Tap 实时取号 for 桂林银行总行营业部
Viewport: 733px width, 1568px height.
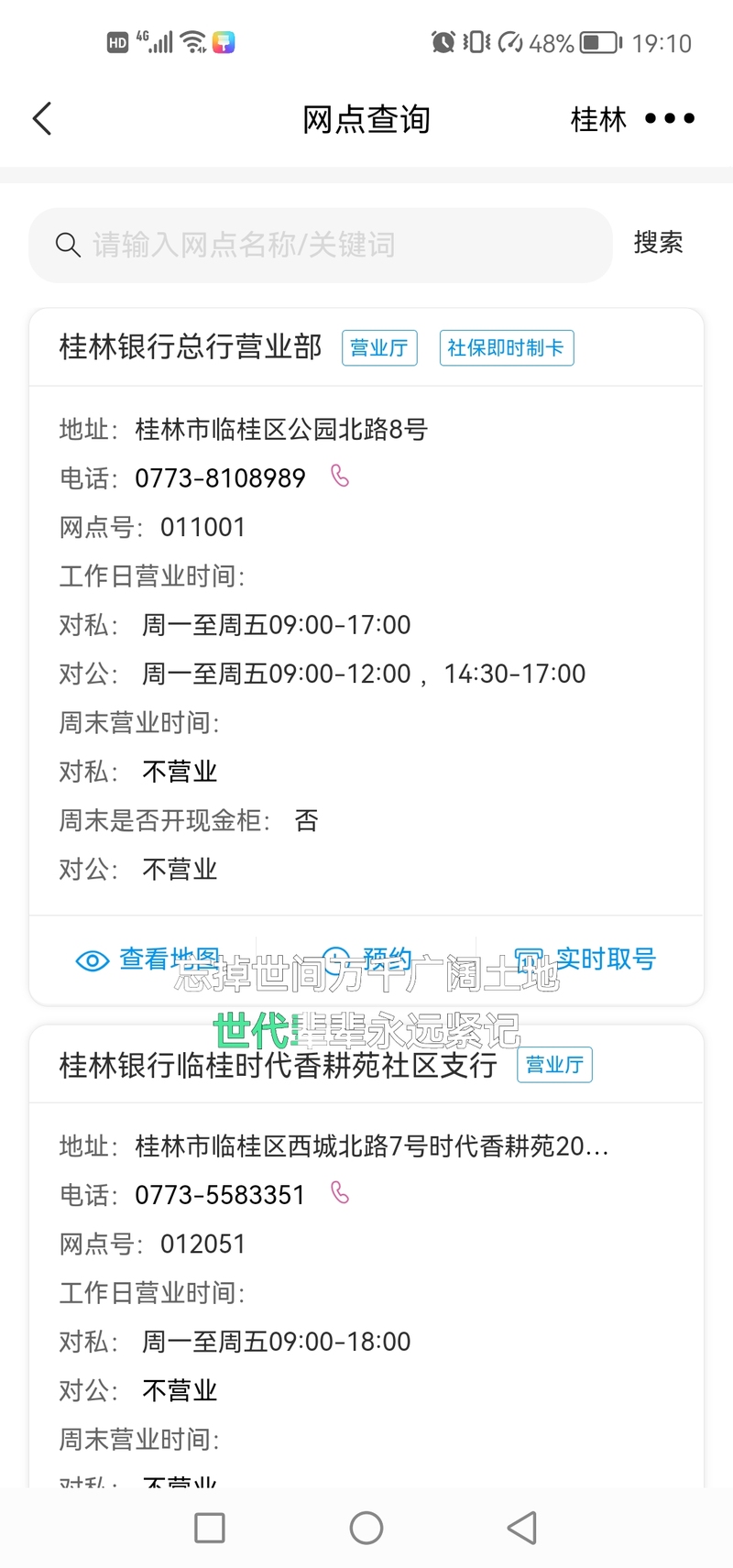(586, 959)
